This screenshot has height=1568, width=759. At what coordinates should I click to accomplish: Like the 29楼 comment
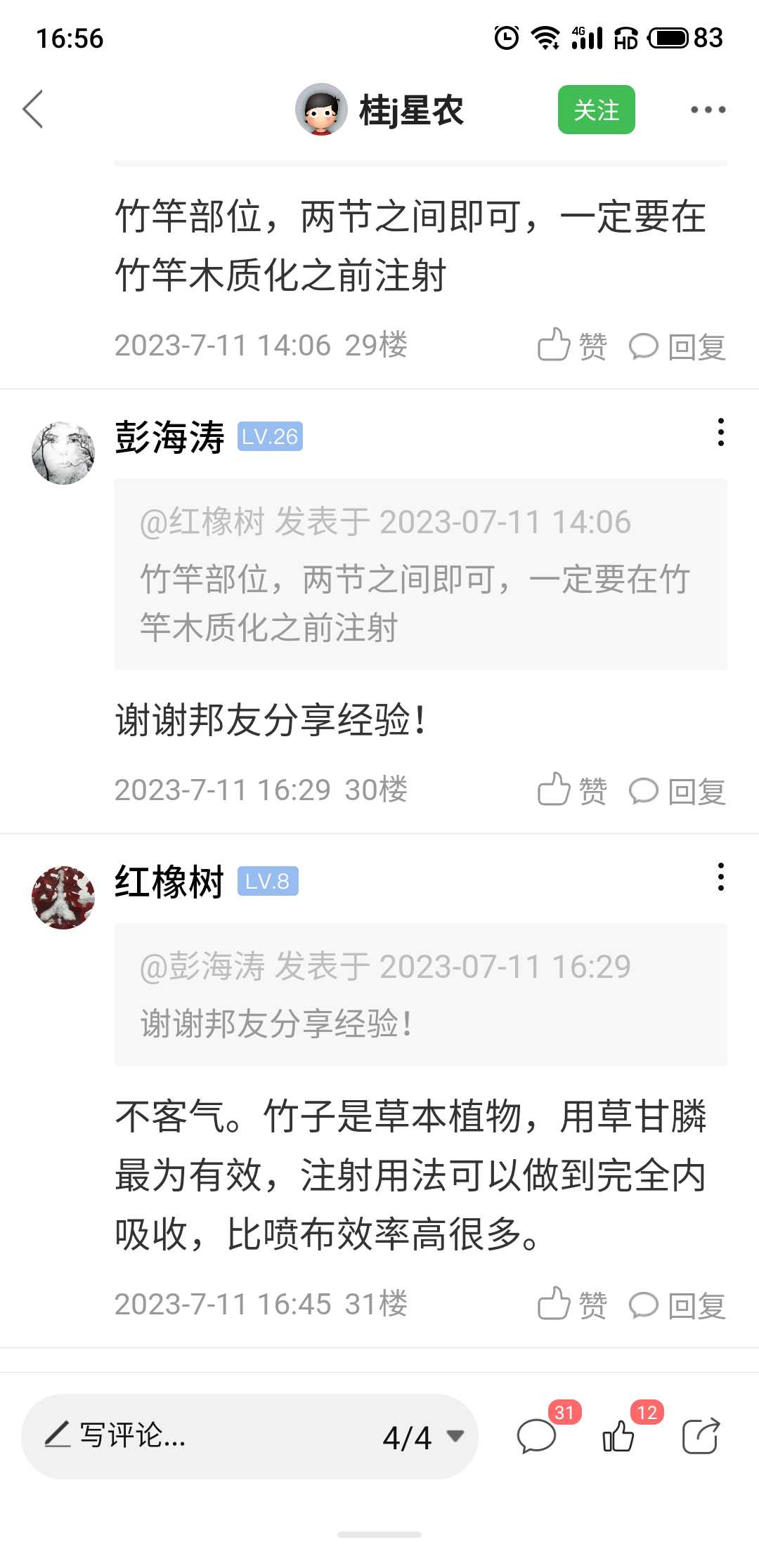click(x=572, y=346)
